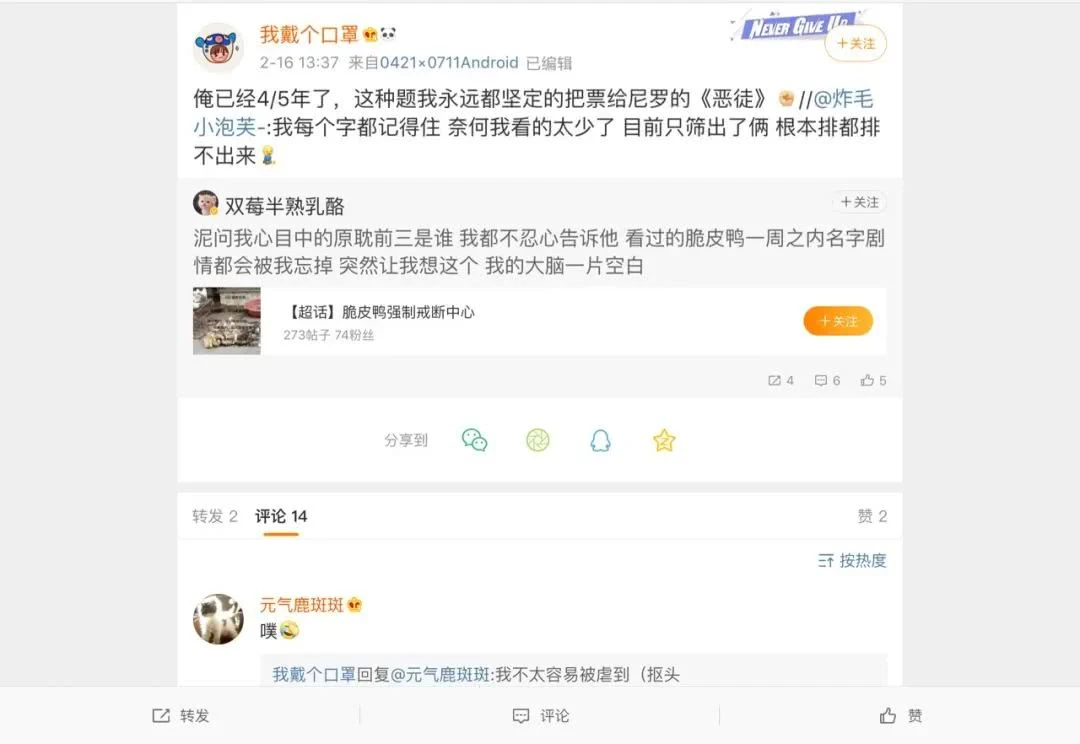Image resolution: width=1080 pixels, height=744 pixels.
Task: Follow the user 双莓半熟乳酪
Action: coord(859,202)
